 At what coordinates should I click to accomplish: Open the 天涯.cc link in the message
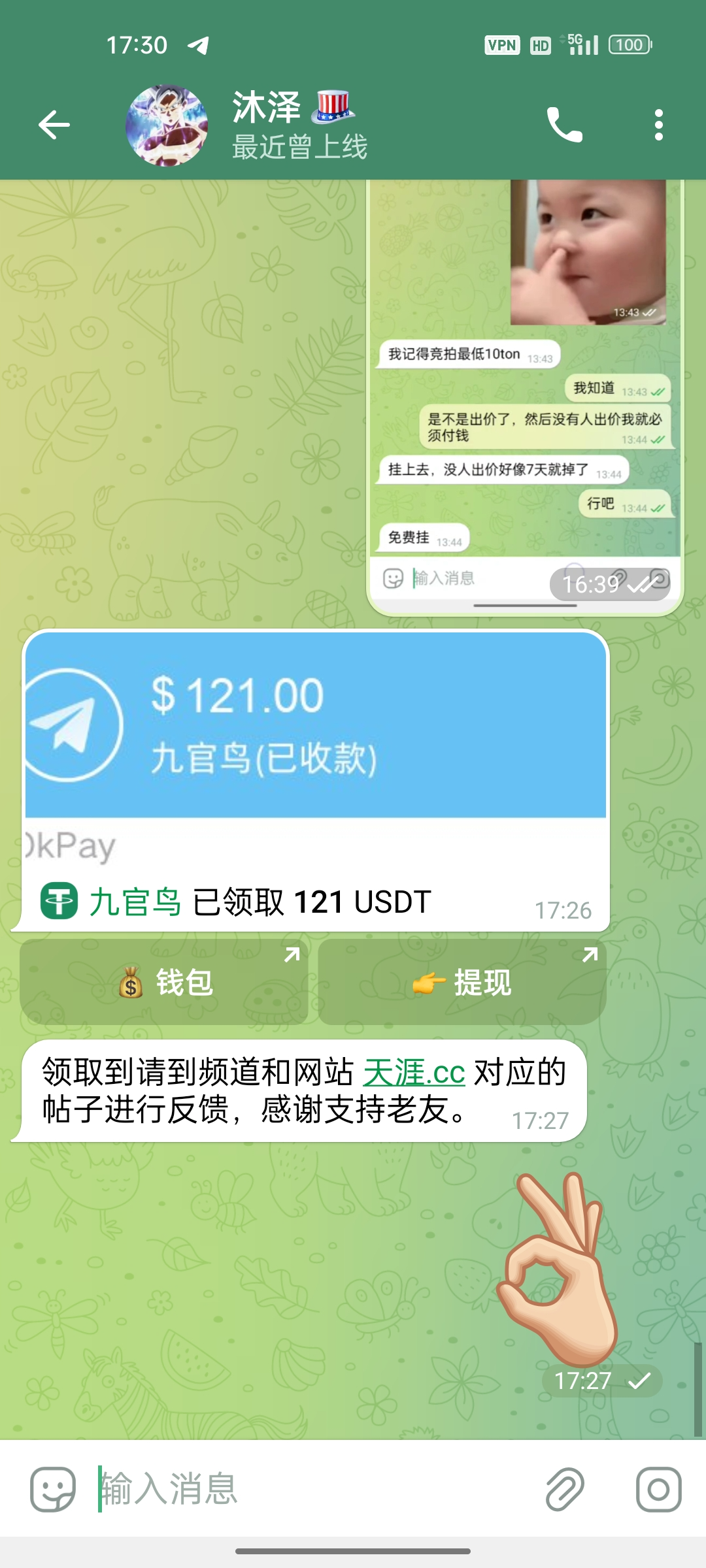(414, 1072)
